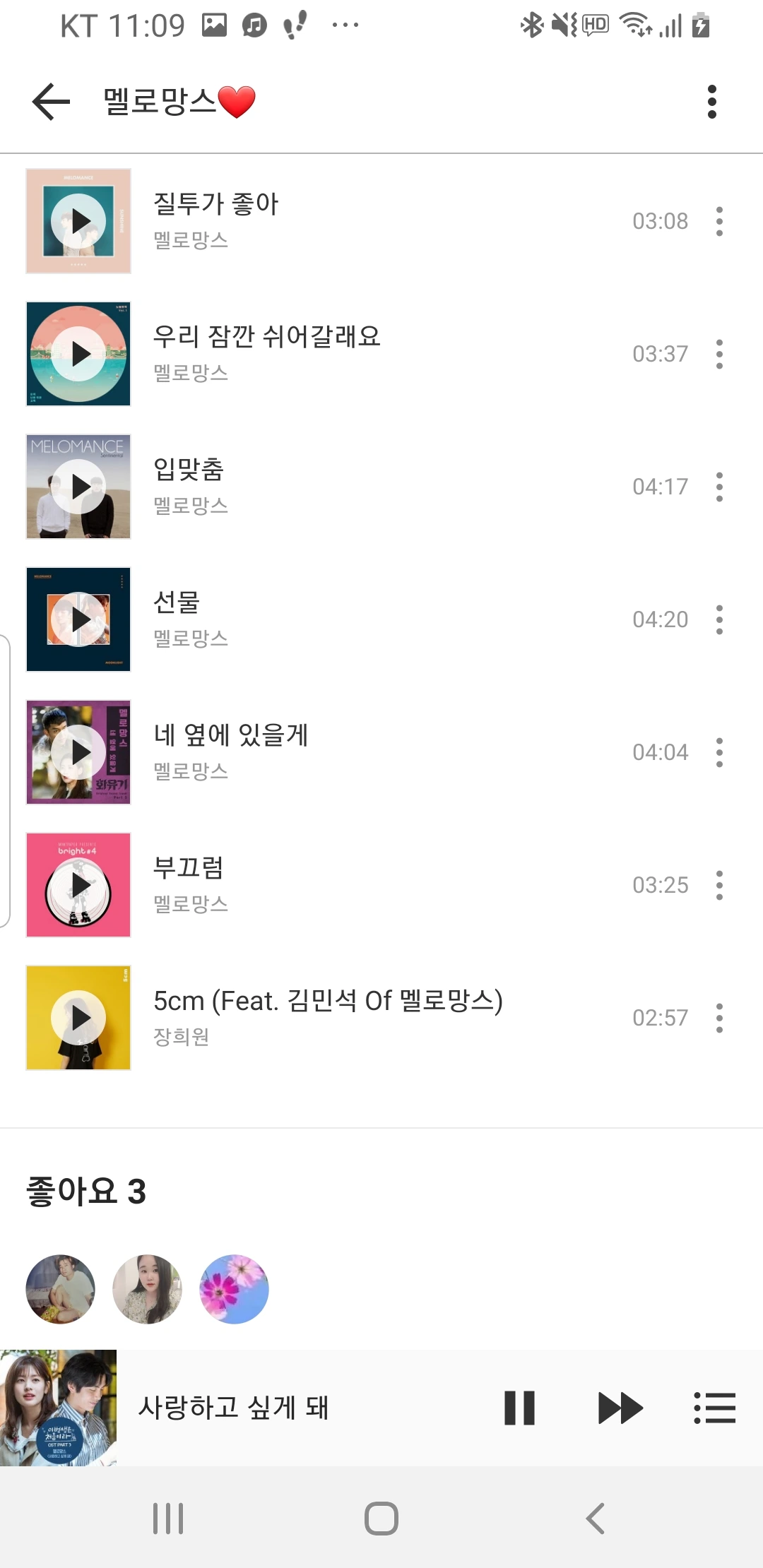The image size is (763, 1568).
Task: Open more options for 입맞춤
Action: [x=719, y=487]
